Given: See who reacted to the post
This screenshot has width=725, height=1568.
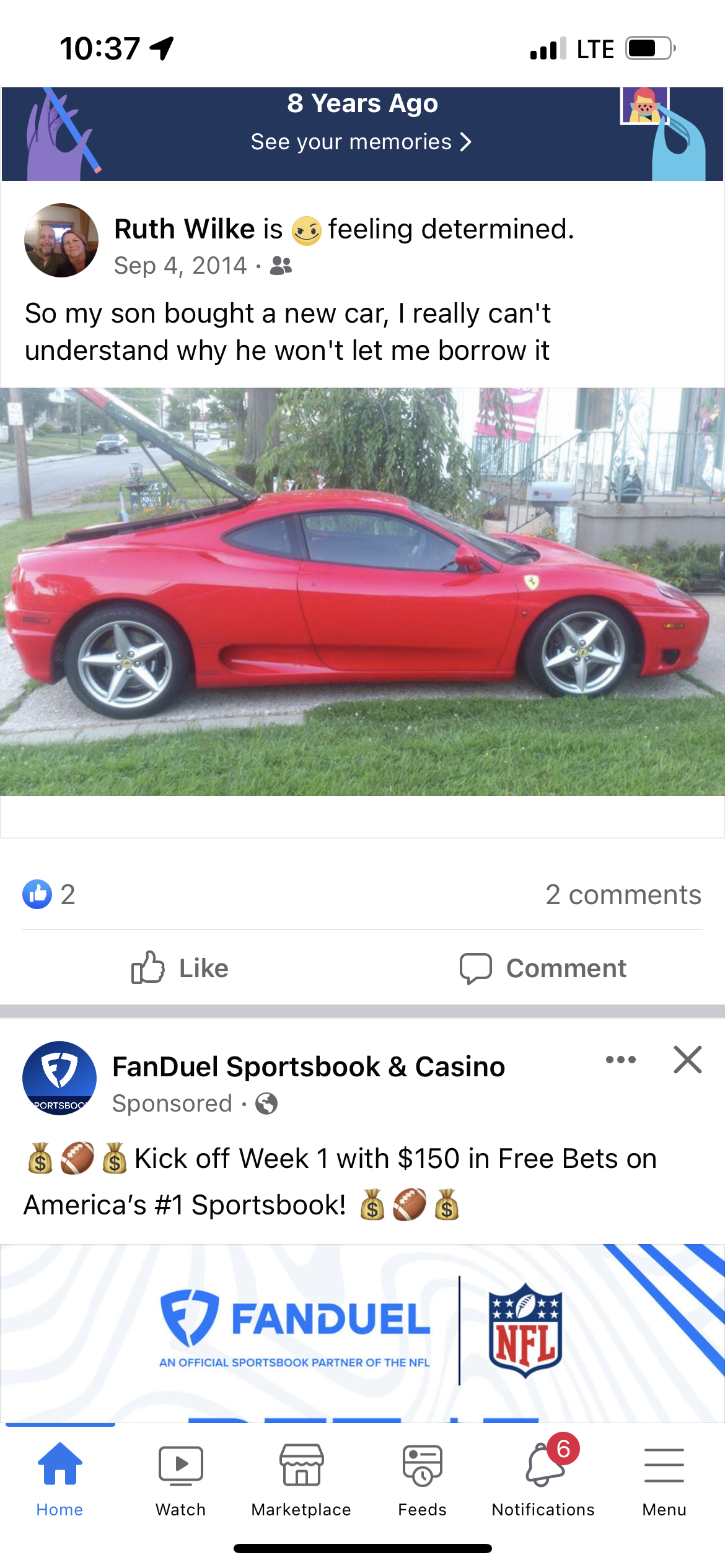Looking at the screenshot, I should (49, 895).
